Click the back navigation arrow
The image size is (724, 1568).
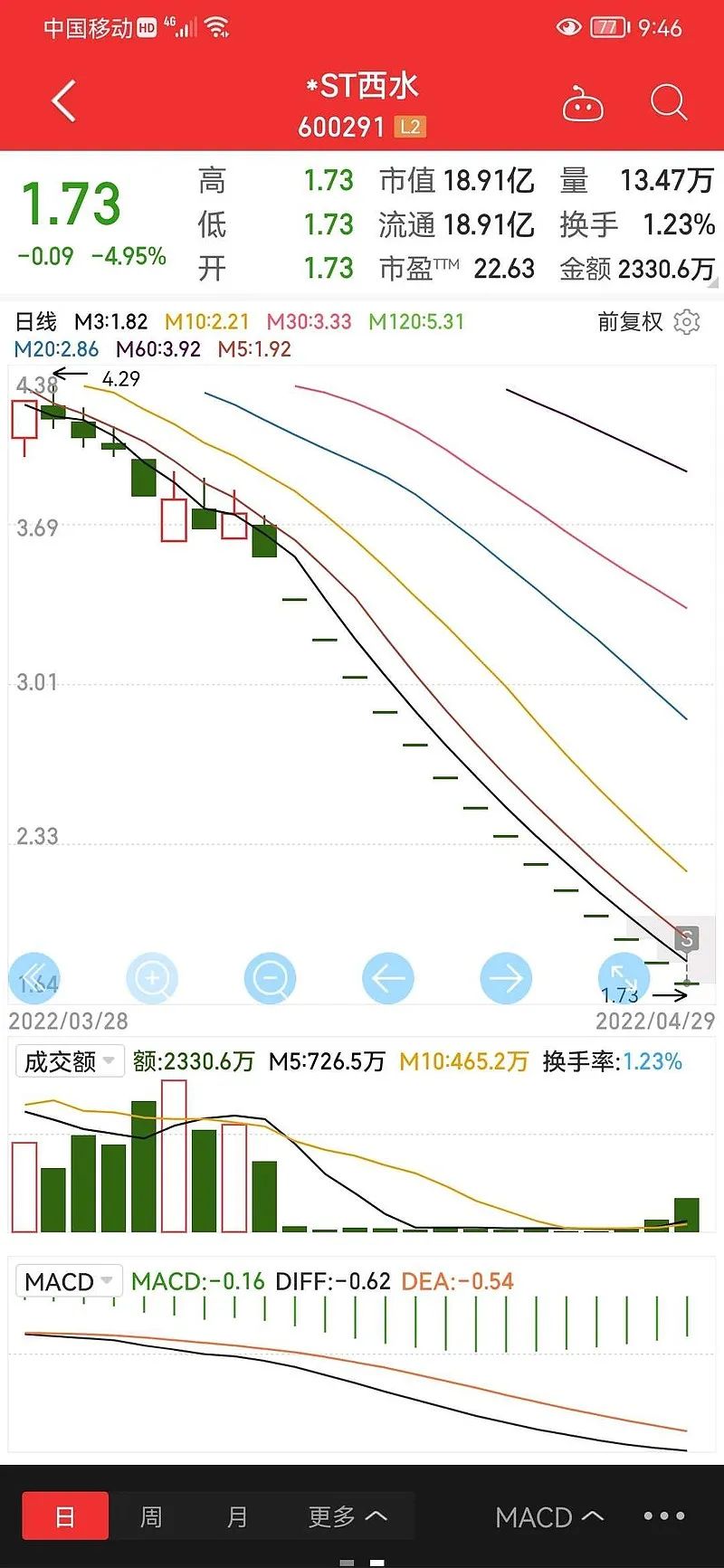(x=62, y=101)
